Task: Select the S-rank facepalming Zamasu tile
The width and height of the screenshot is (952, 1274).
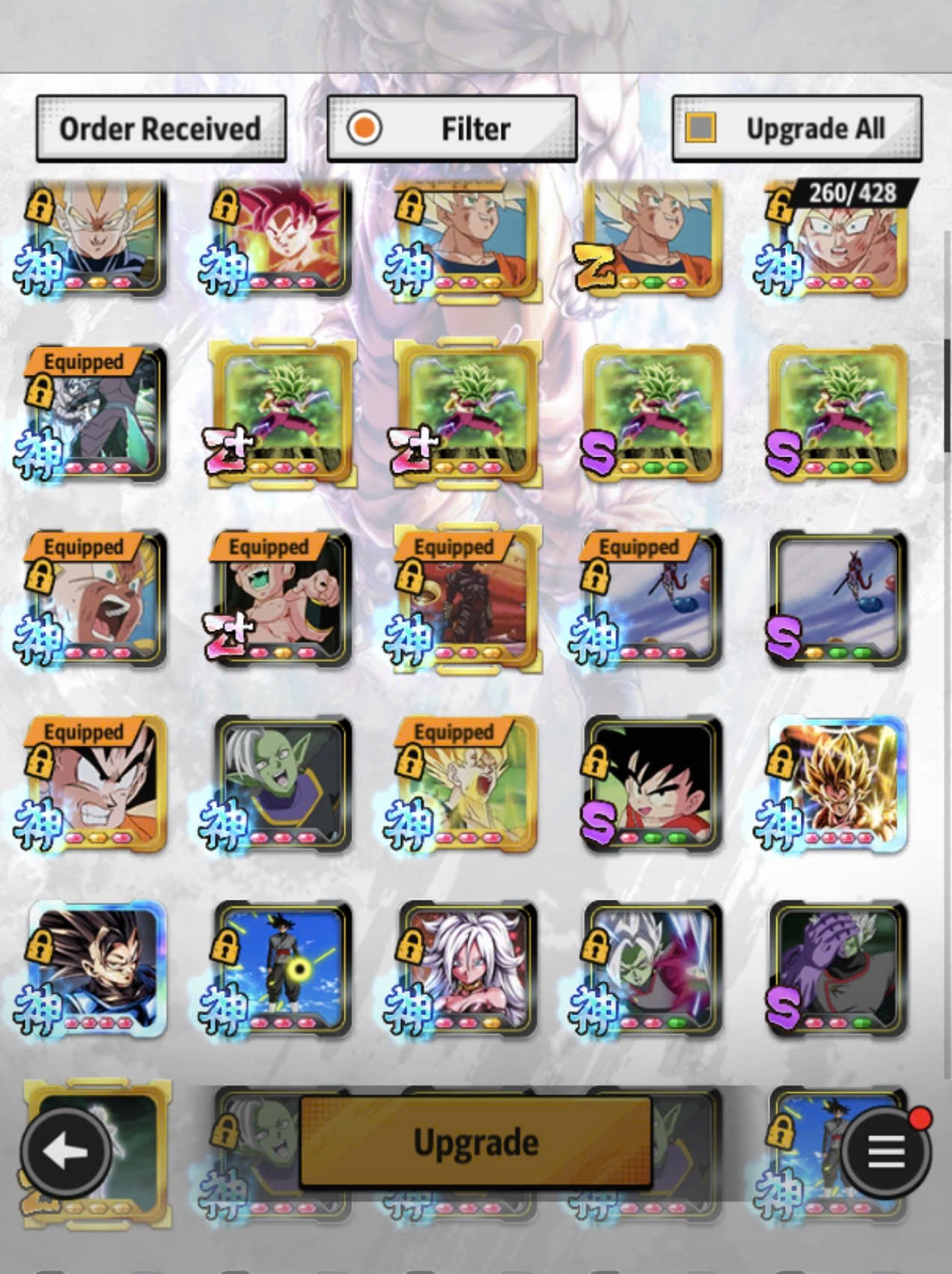Action: tap(838, 969)
